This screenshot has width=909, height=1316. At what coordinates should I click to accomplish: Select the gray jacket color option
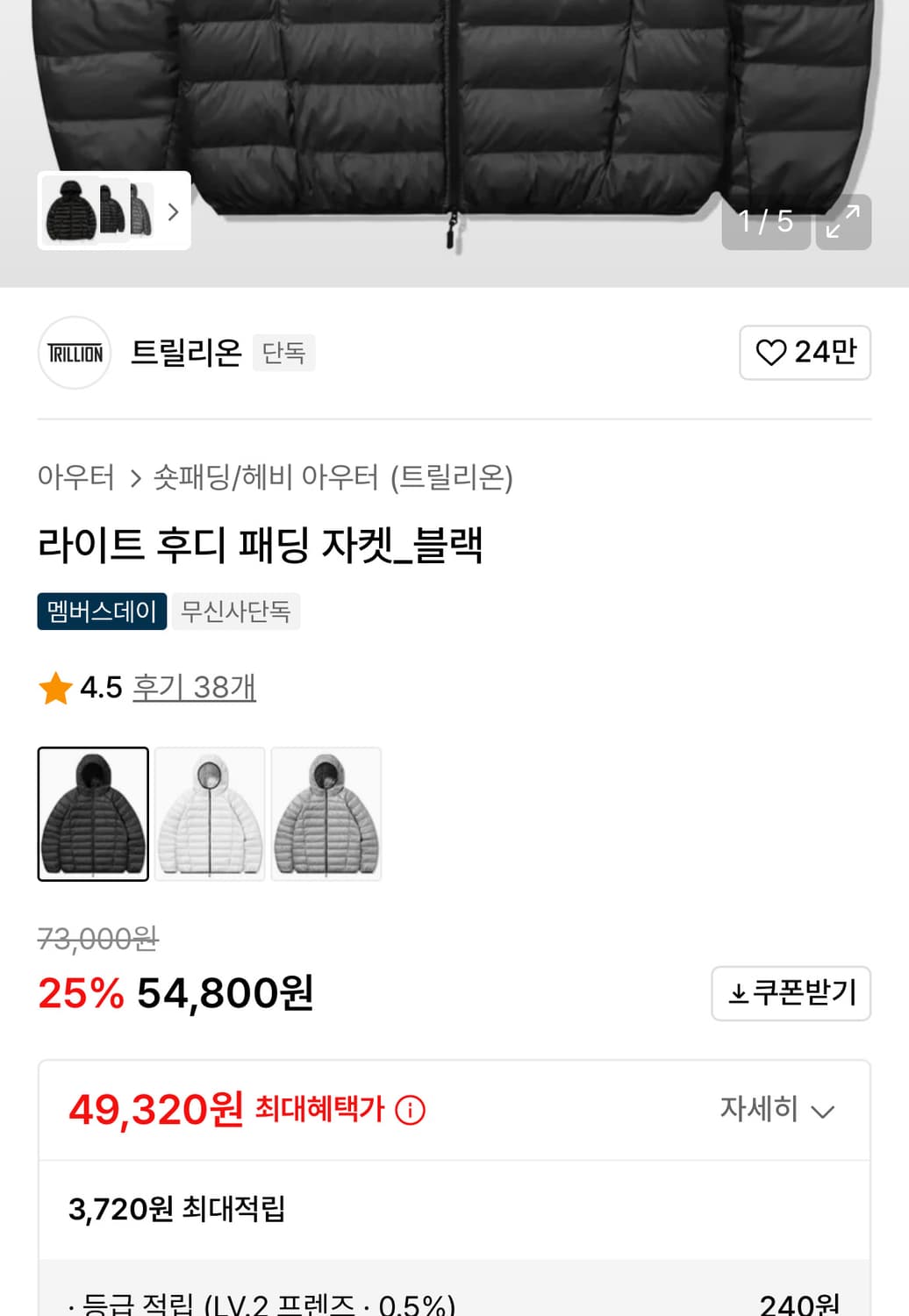[326, 813]
